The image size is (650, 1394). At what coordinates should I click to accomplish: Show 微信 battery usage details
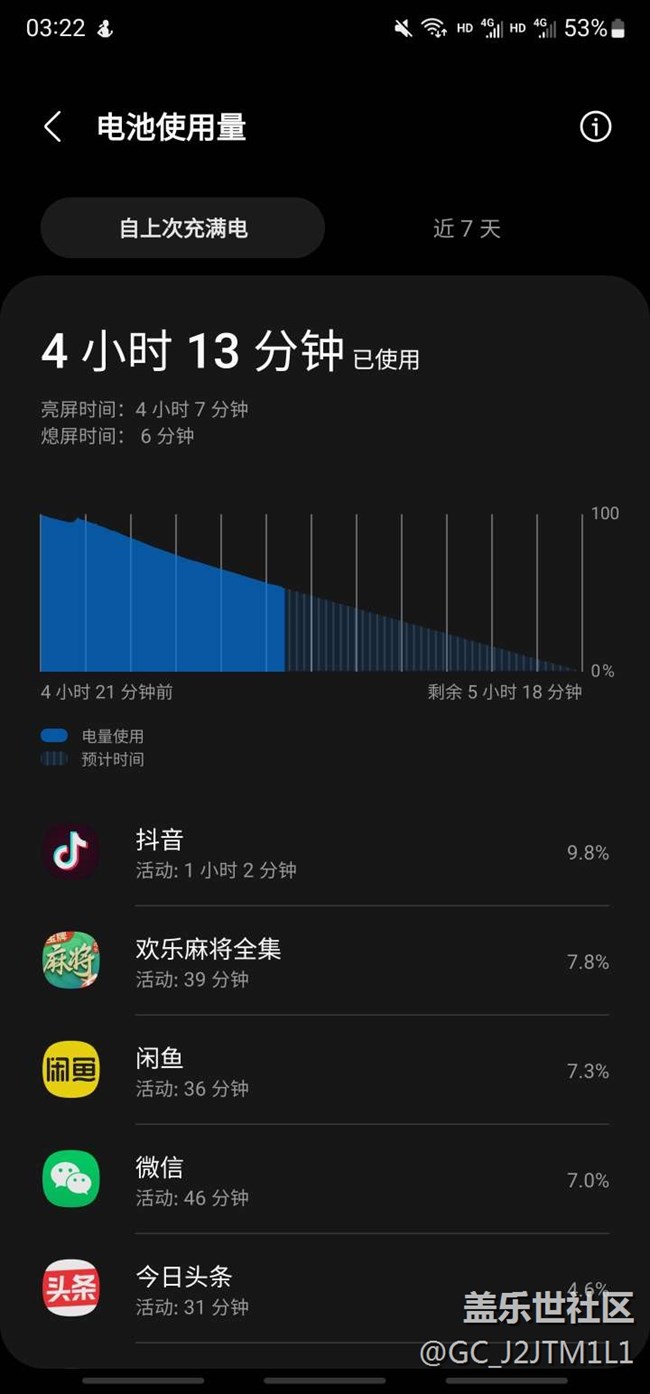pos(325,1179)
